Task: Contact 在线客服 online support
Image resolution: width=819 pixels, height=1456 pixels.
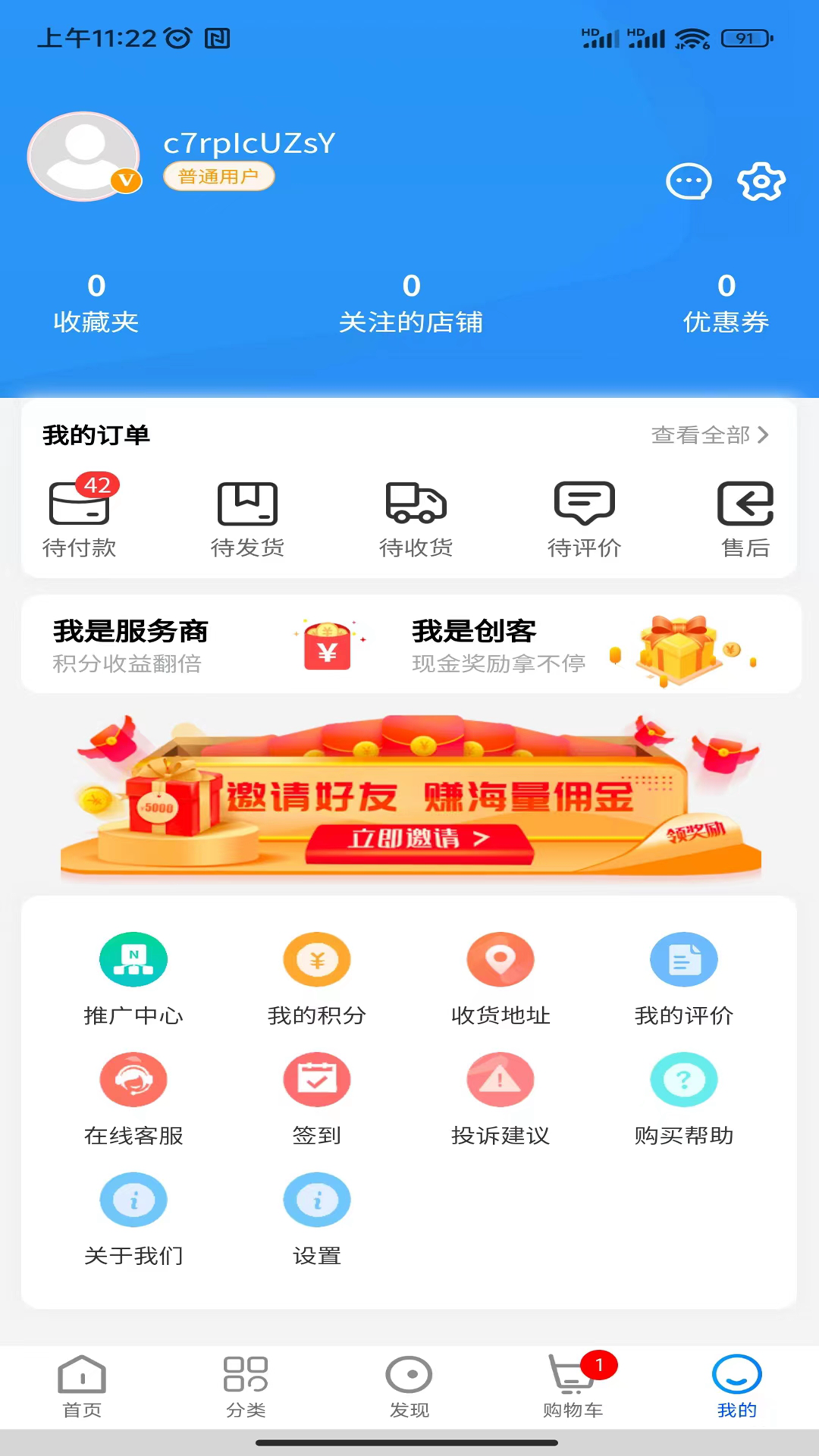Action: click(x=133, y=1098)
